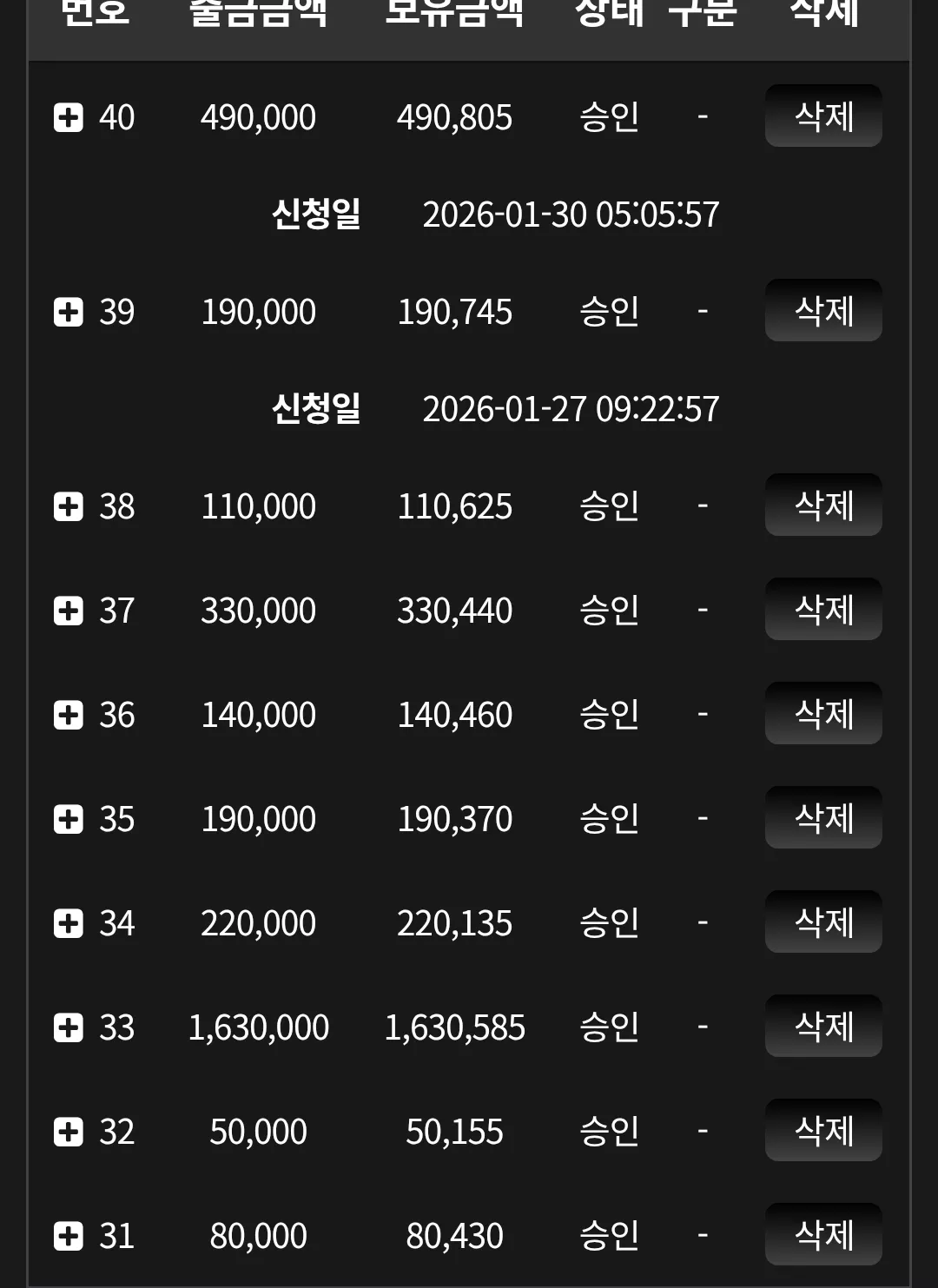This screenshot has height=1288, width=938.
Task: Delete record number 33
Action: point(823,1026)
